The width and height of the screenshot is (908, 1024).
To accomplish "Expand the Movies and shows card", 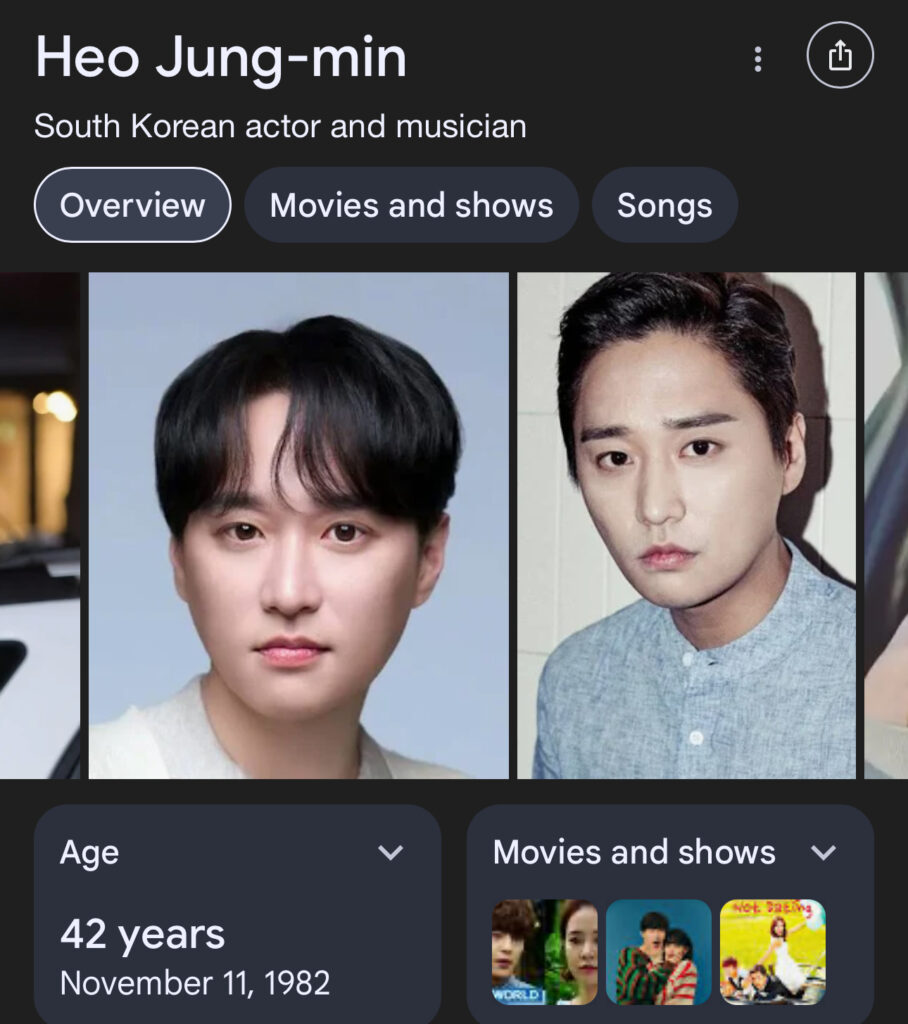I will click(x=823, y=852).
